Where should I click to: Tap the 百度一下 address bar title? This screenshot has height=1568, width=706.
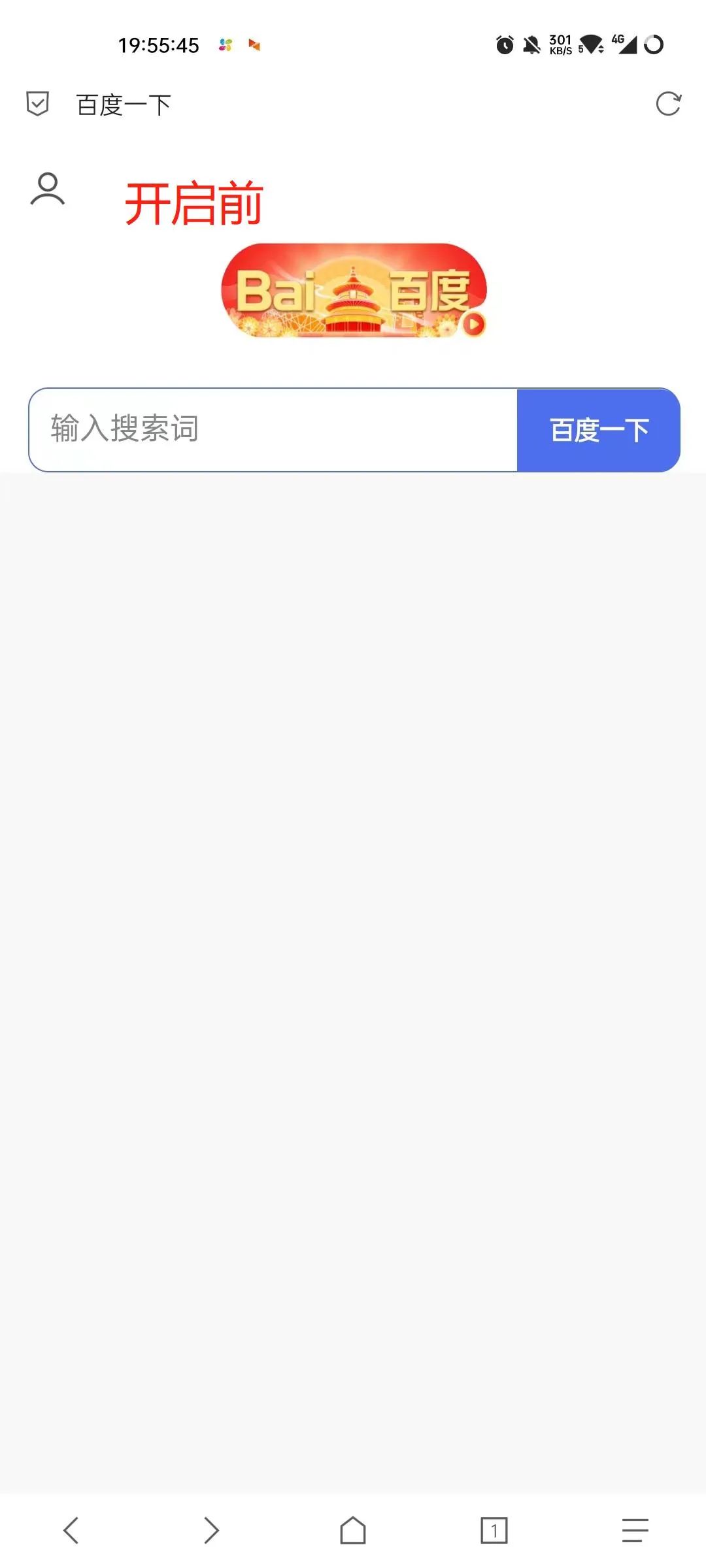point(124,105)
